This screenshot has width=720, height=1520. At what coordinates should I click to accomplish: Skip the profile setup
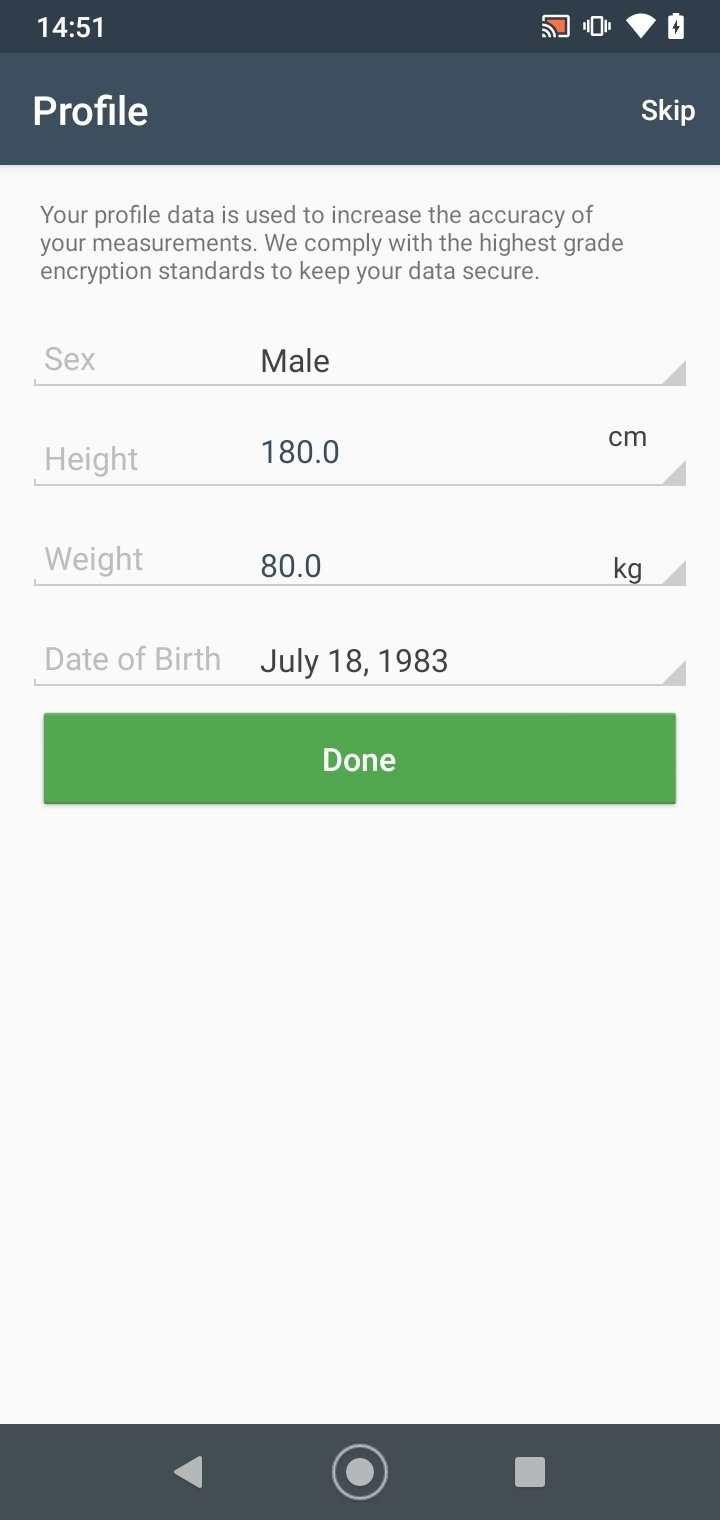667,110
